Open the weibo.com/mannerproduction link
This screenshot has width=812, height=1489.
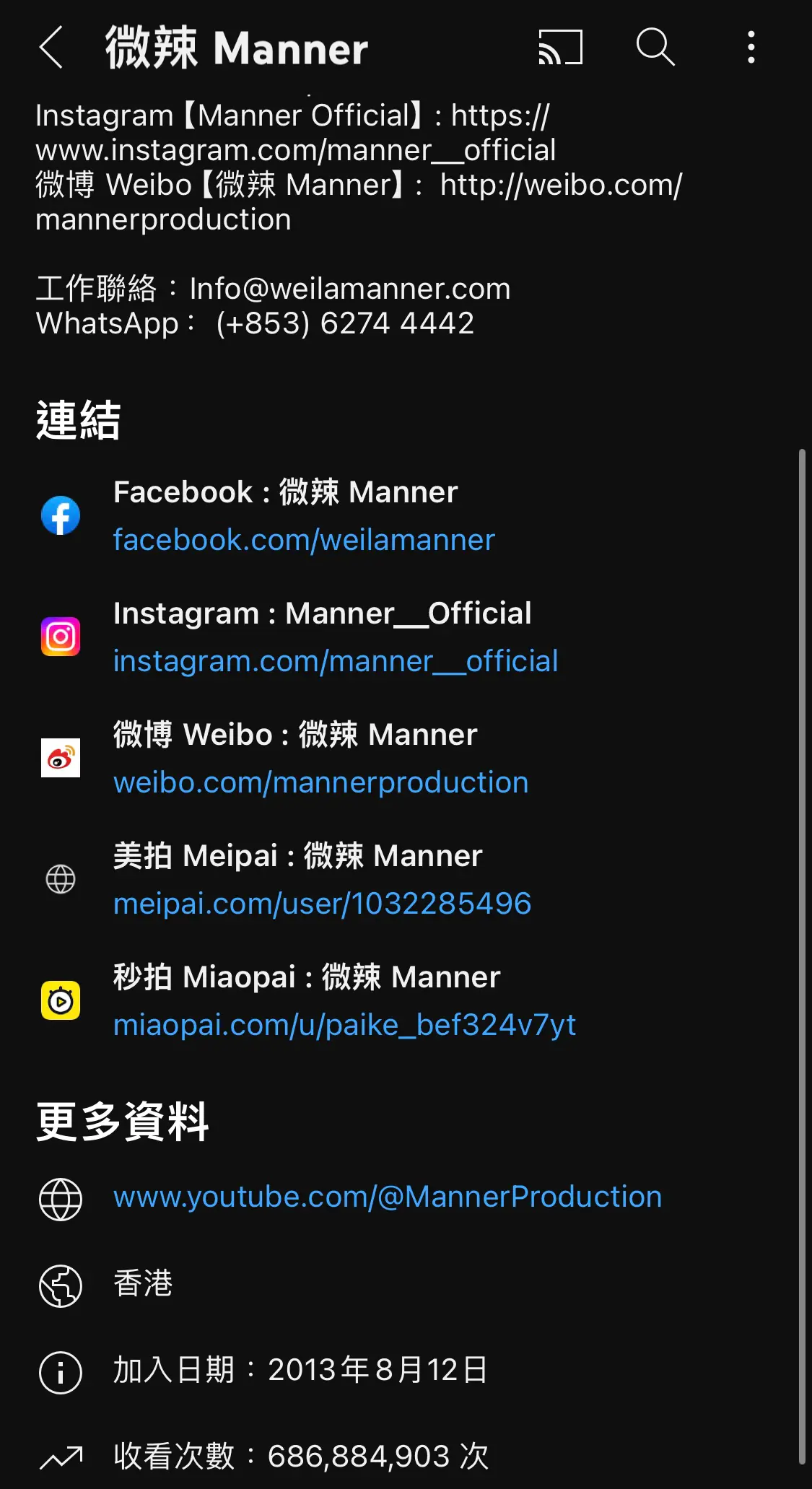tap(321, 782)
